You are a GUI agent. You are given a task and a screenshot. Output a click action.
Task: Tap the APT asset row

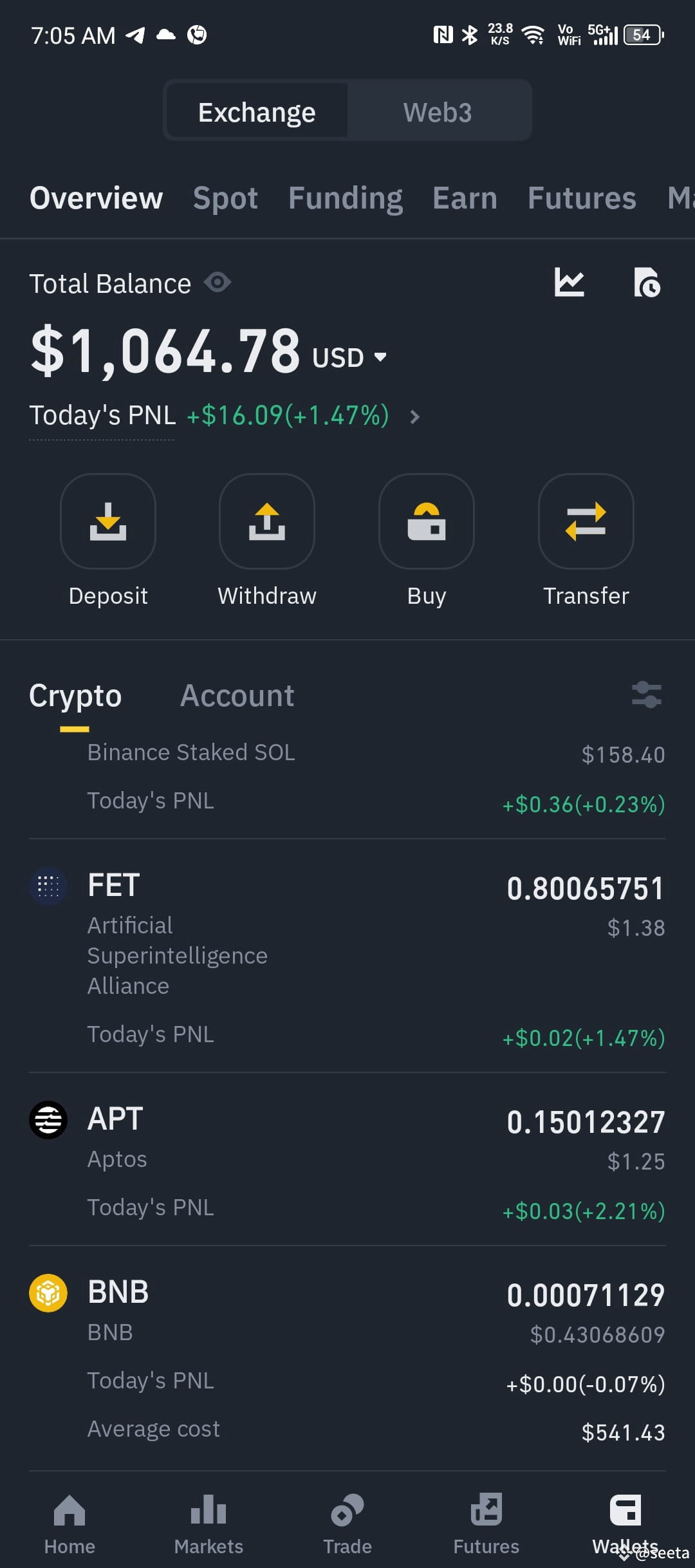coord(347,1159)
